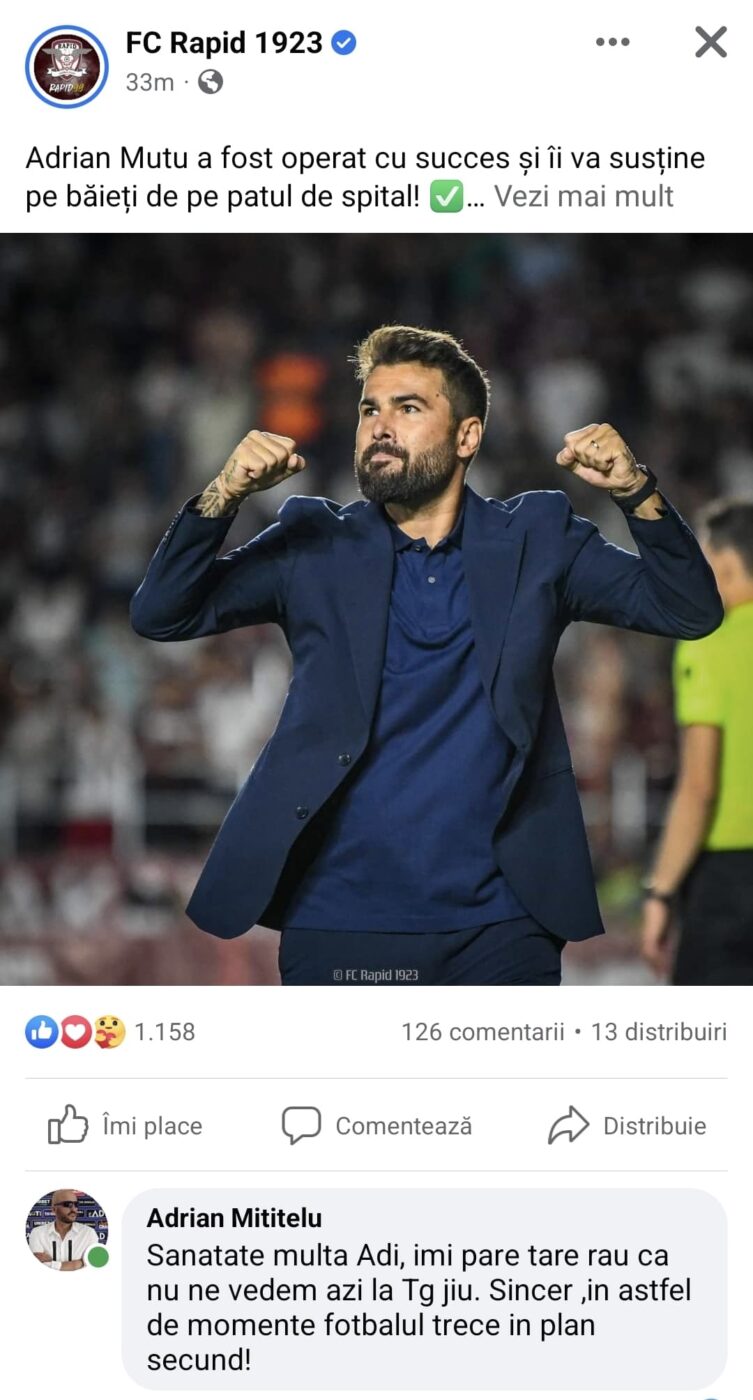Open the FC Rapid 1923 page name
The image size is (753, 1400).
[224, 43]
